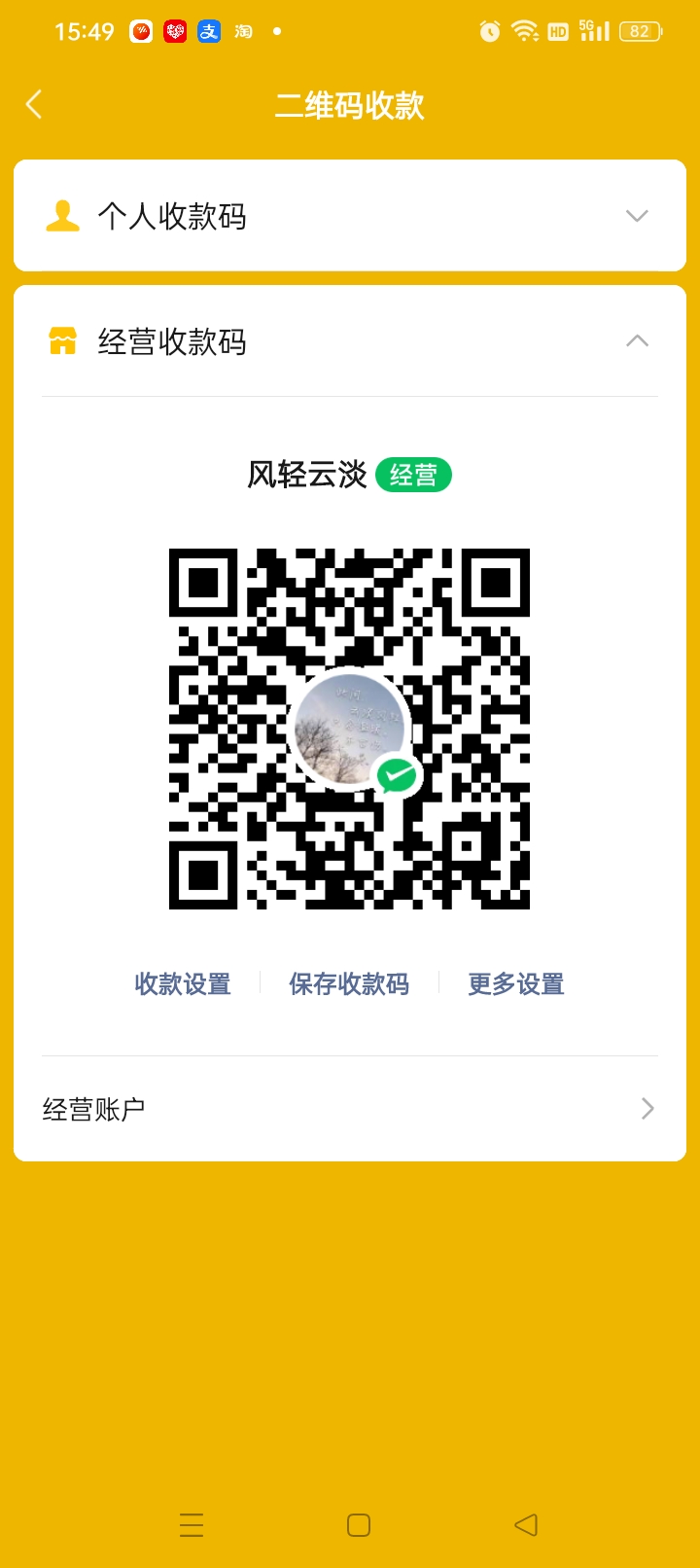Open recent apps from navigation bar

tap(192, 1525)
